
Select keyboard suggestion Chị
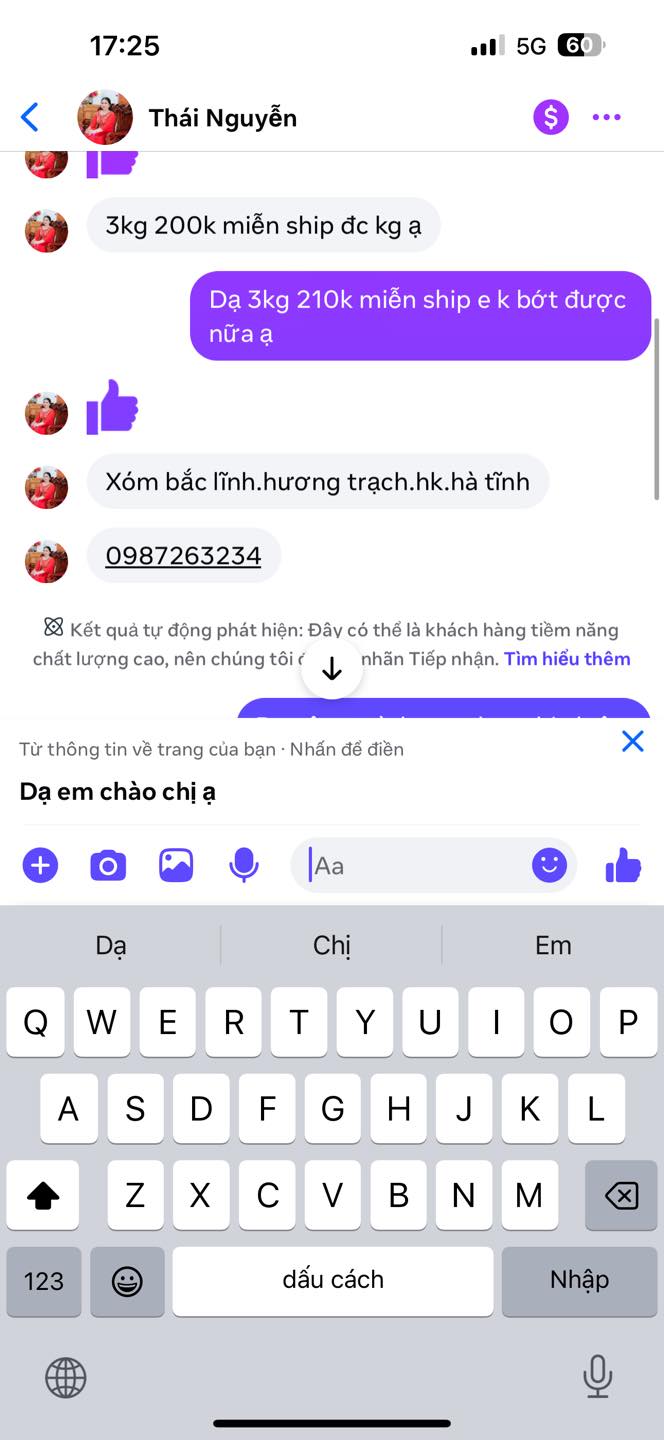[332, 945]
